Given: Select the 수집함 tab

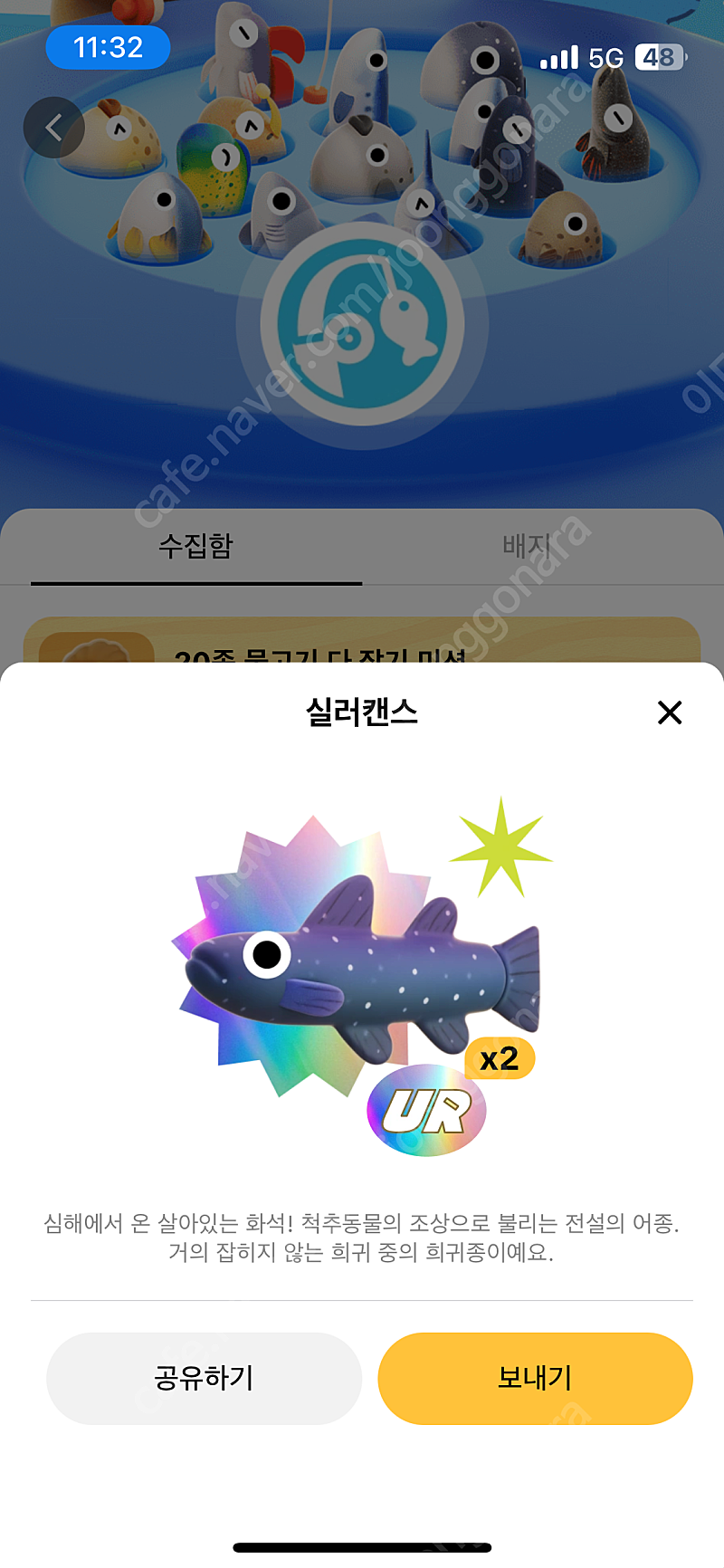Looking at the screenshot, I should (x=196, y=546).
